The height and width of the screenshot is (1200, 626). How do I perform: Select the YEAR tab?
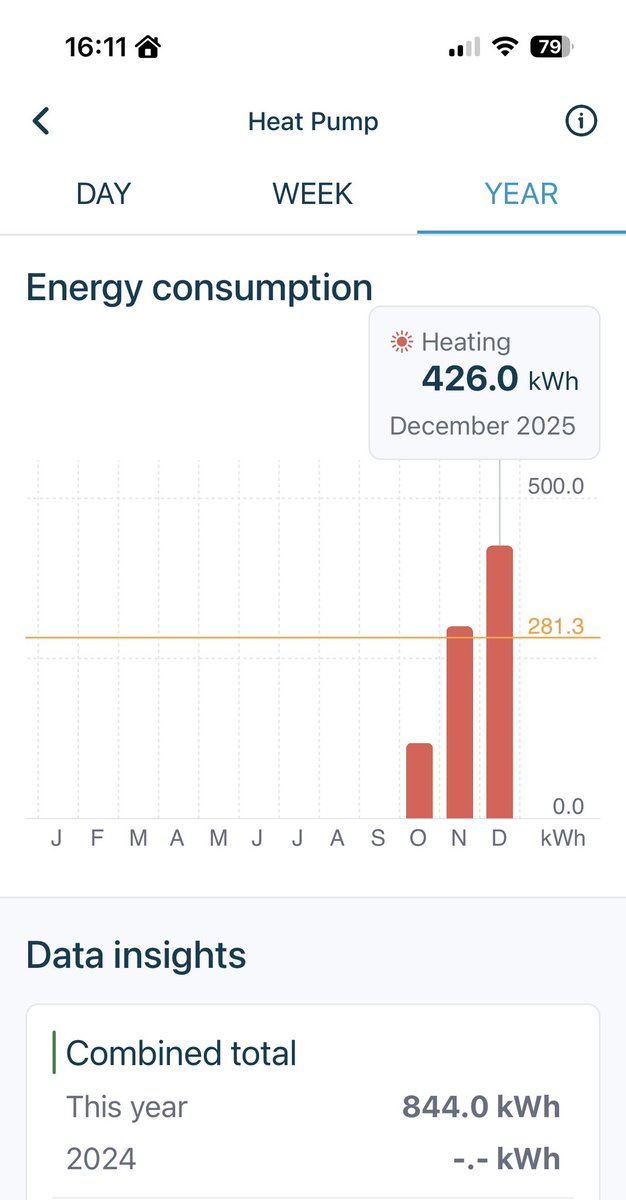[x=521, y=193]
